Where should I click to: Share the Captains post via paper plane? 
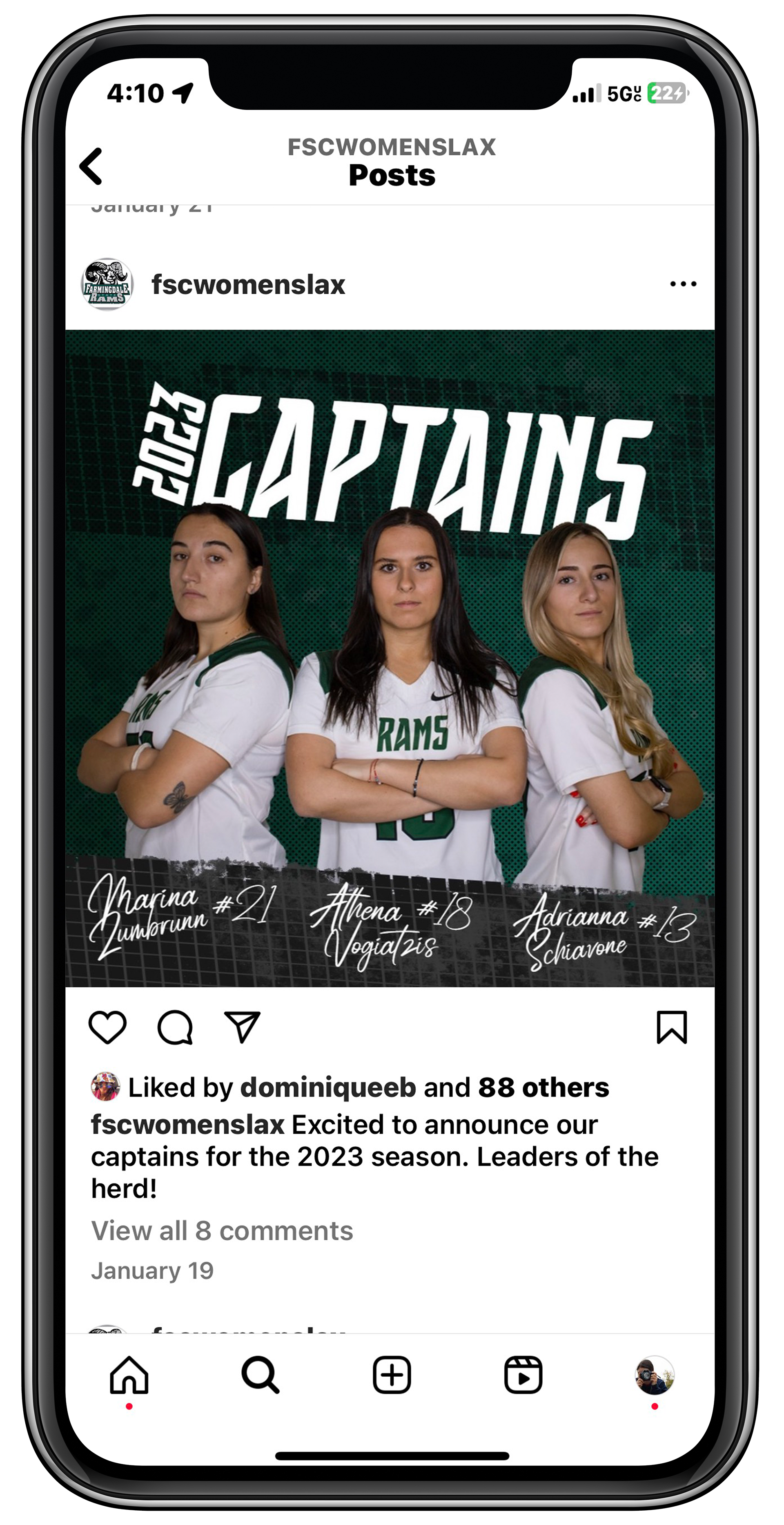coord(243,1027)
